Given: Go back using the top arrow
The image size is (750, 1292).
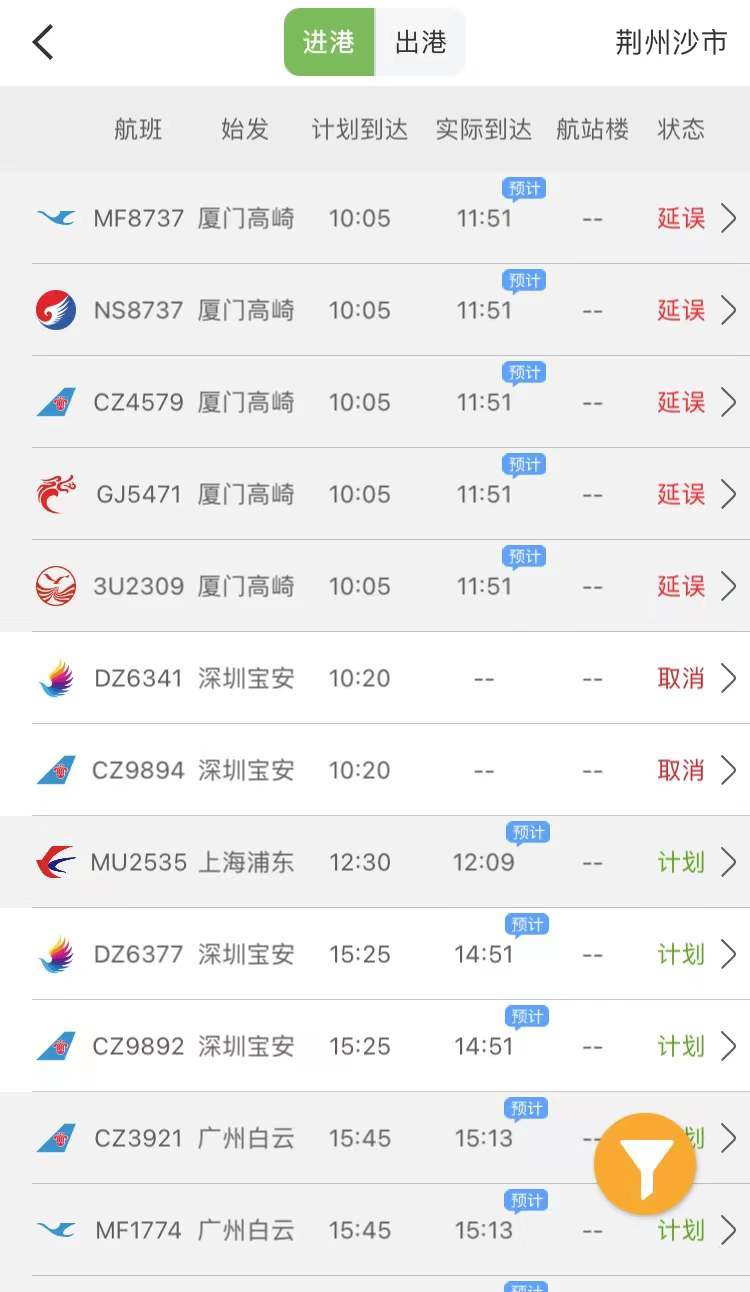Looking at the screenshot, I should click(43, 43).
